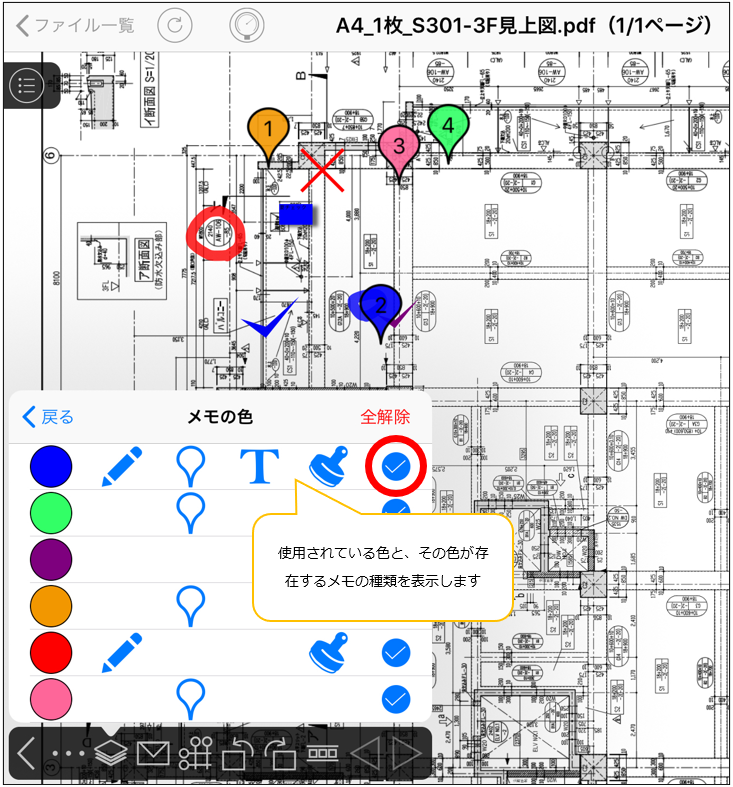733x787 pixels.
Task: Go to previous page with left triangle
Action: coord(366,753)
